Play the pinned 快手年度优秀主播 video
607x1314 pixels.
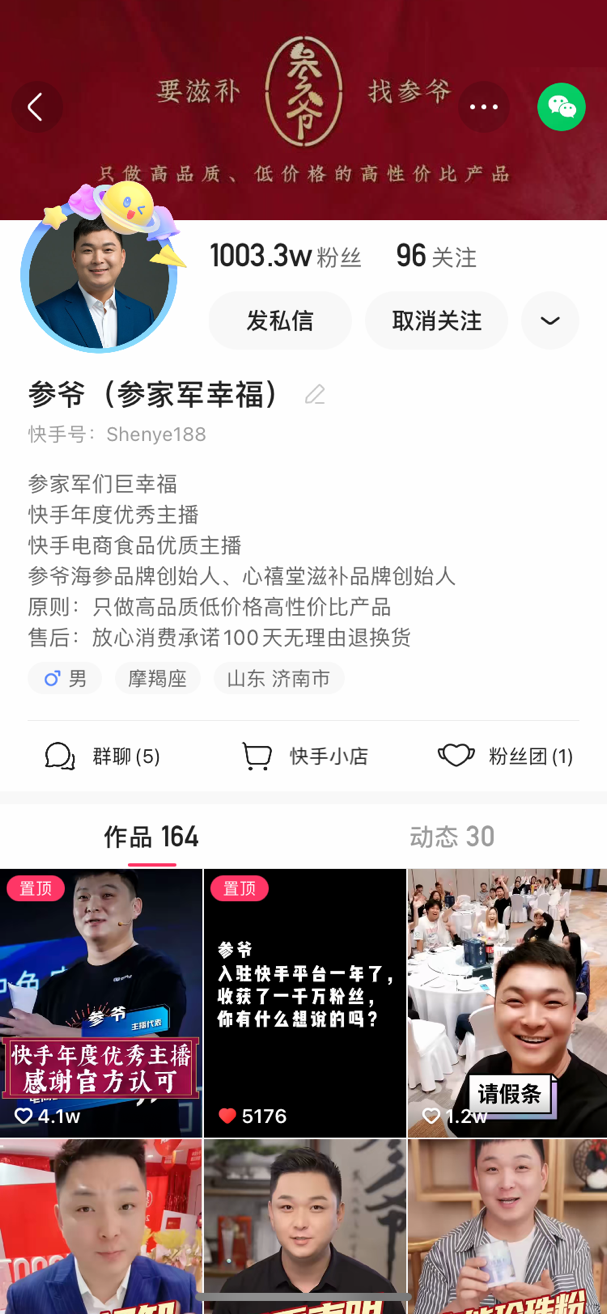click(x=101, y=1003)
